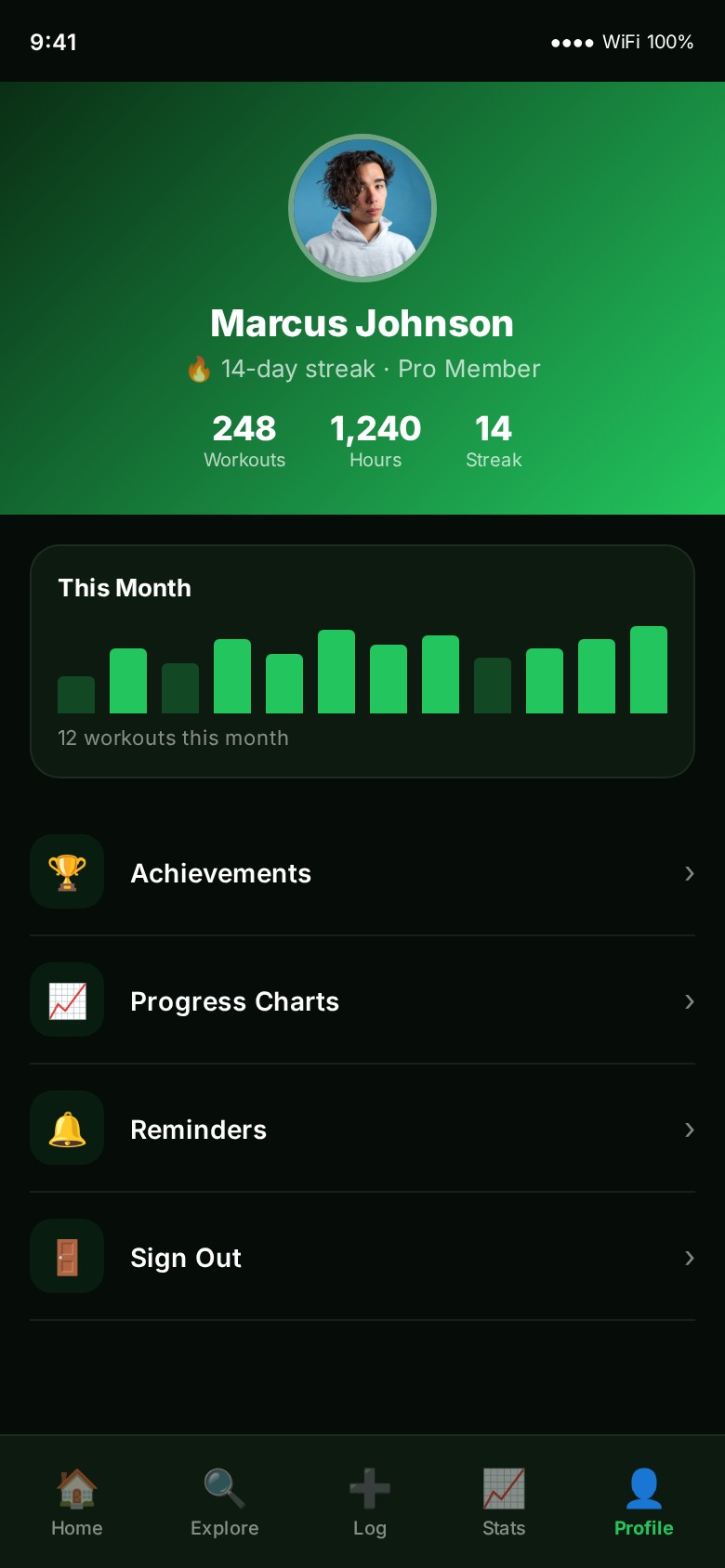Tap the Profile tab

(x=643, y=1502)
